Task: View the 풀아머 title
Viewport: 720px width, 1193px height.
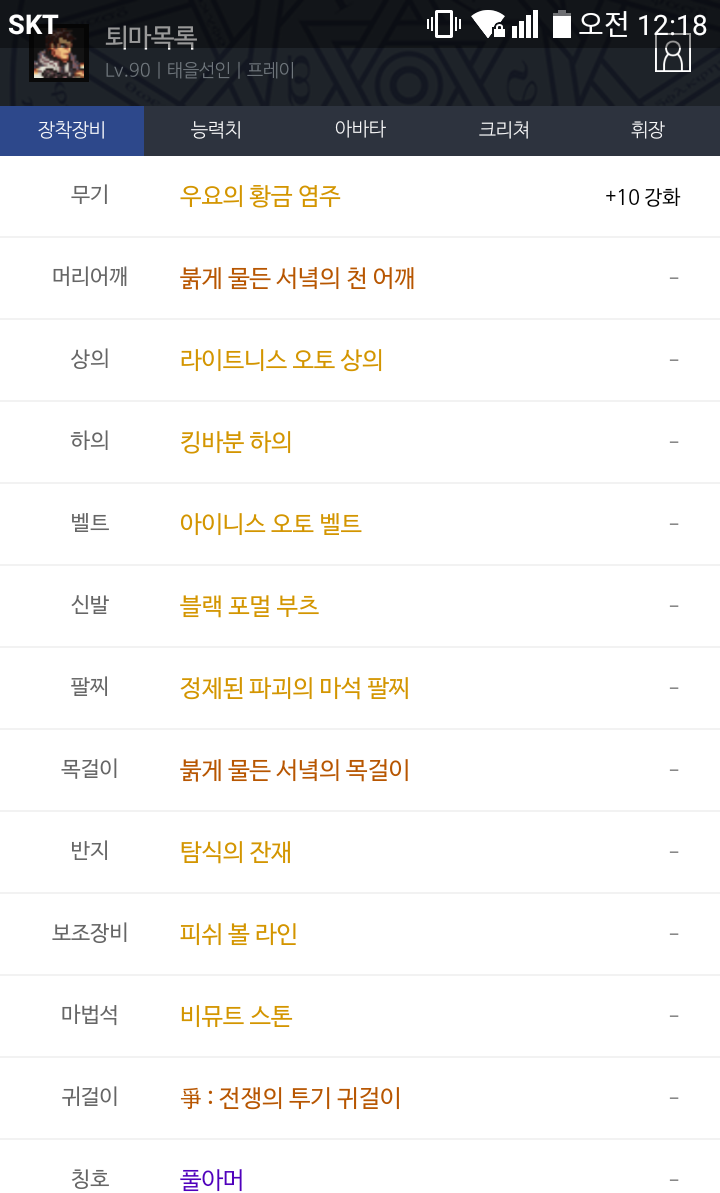Action: (212, 1180)
